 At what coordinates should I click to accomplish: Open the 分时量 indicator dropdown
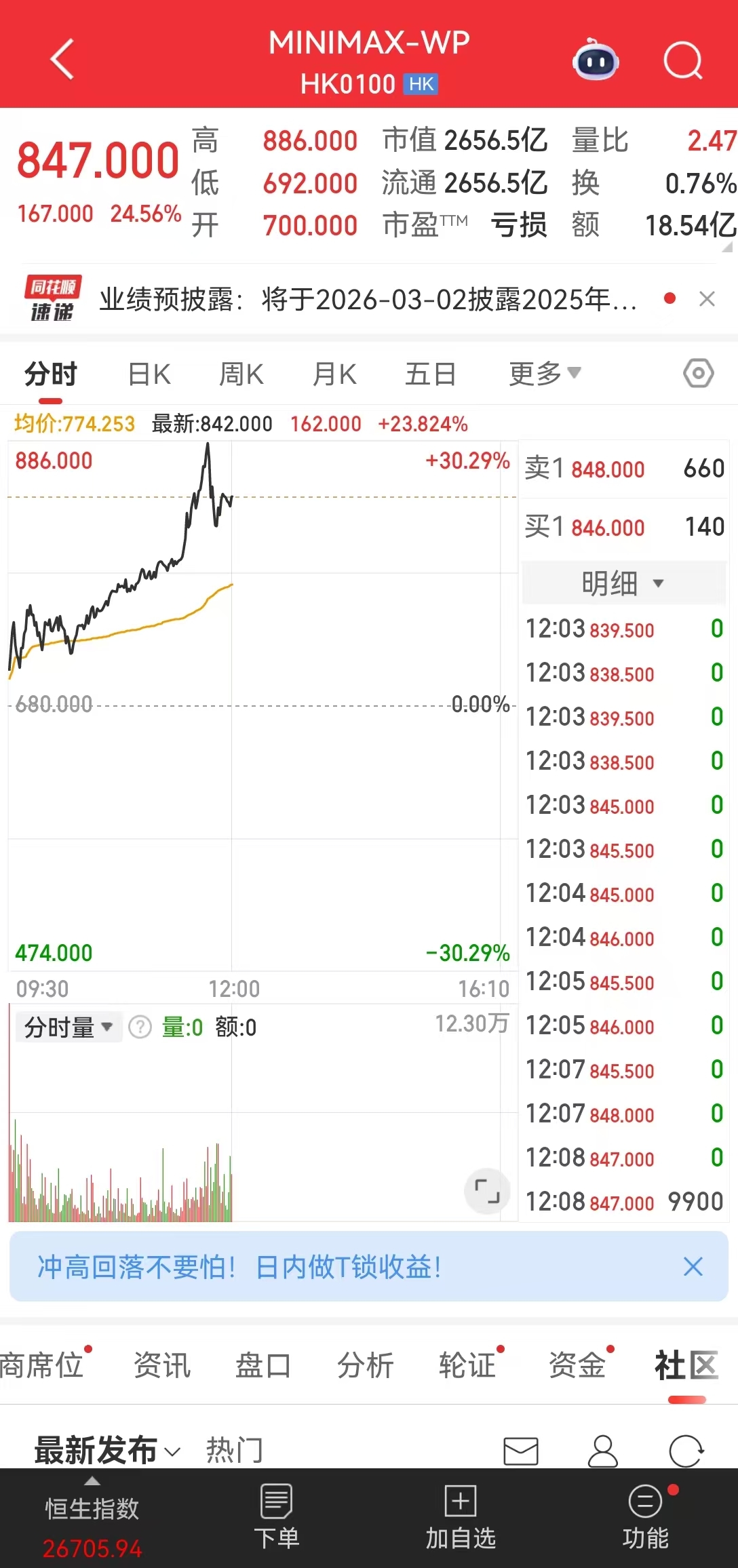click(x=68, y=1027)
